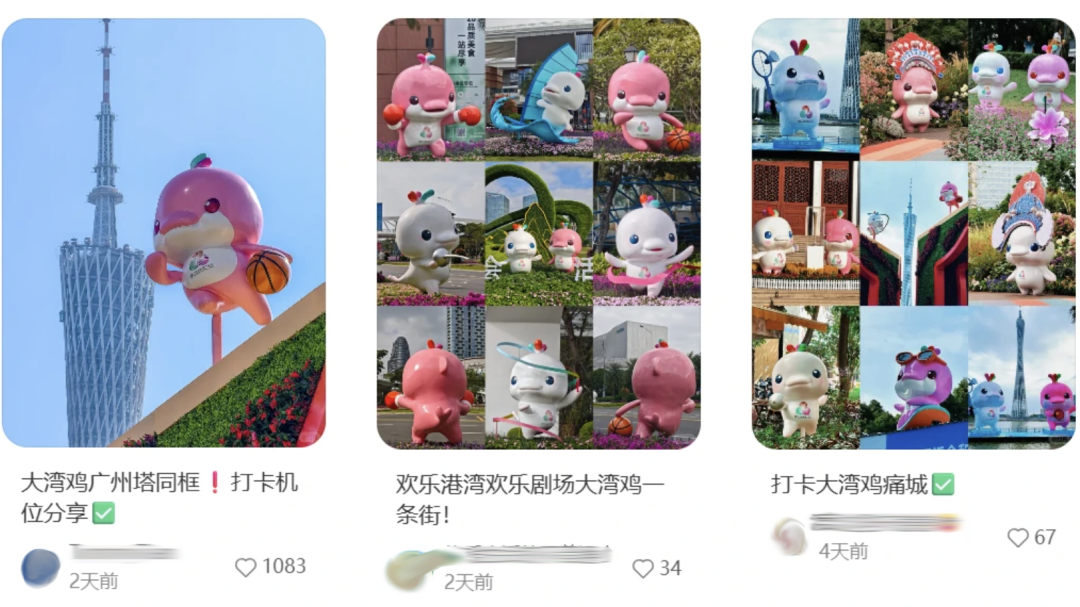Open the title 欢乐港湾欢乐剧场大湾鸡一条街
The height and width of the screenshot is (607, 1080).
[x=530, y=499]
